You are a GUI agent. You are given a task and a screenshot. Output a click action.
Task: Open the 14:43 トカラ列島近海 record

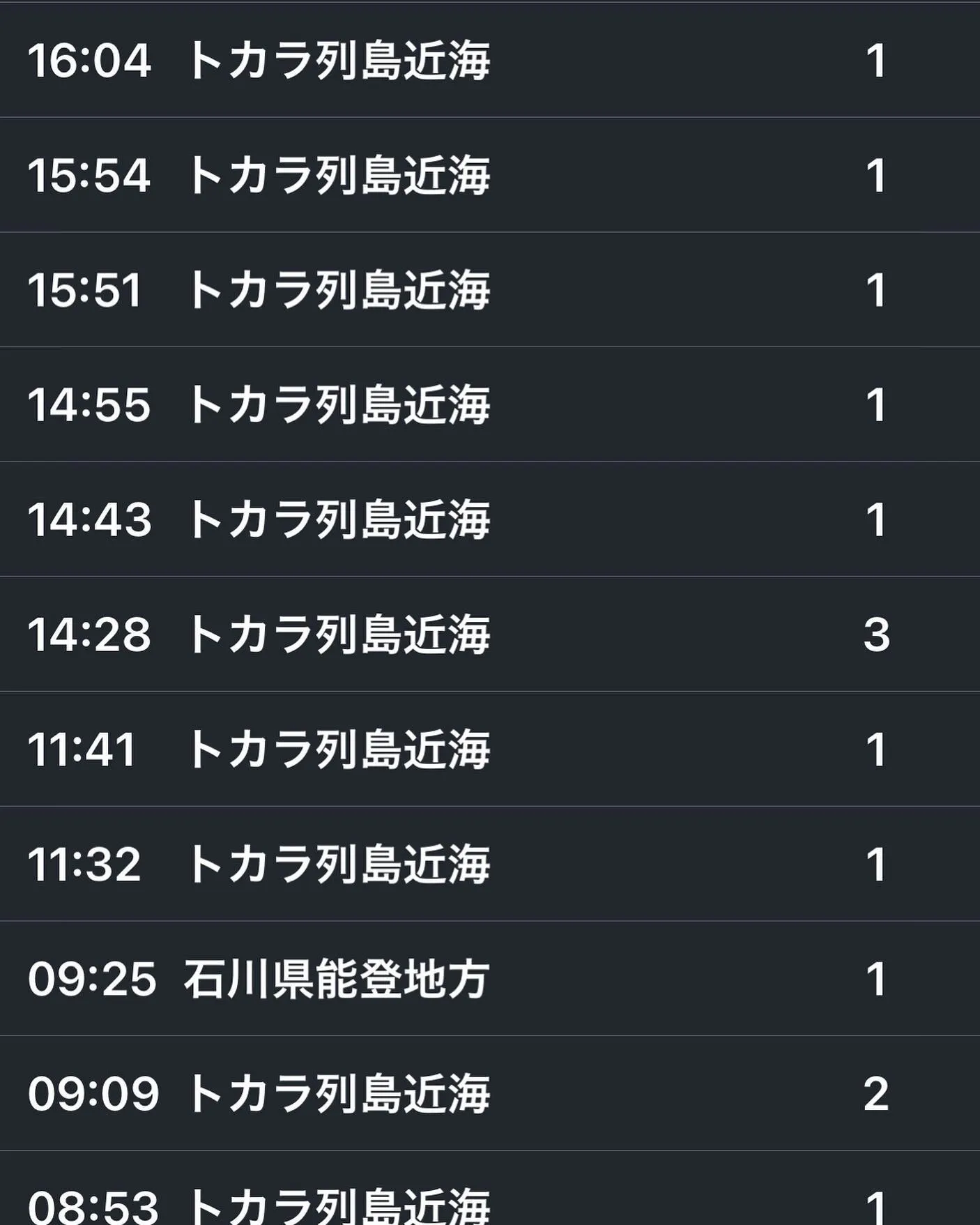click(339, 519)
